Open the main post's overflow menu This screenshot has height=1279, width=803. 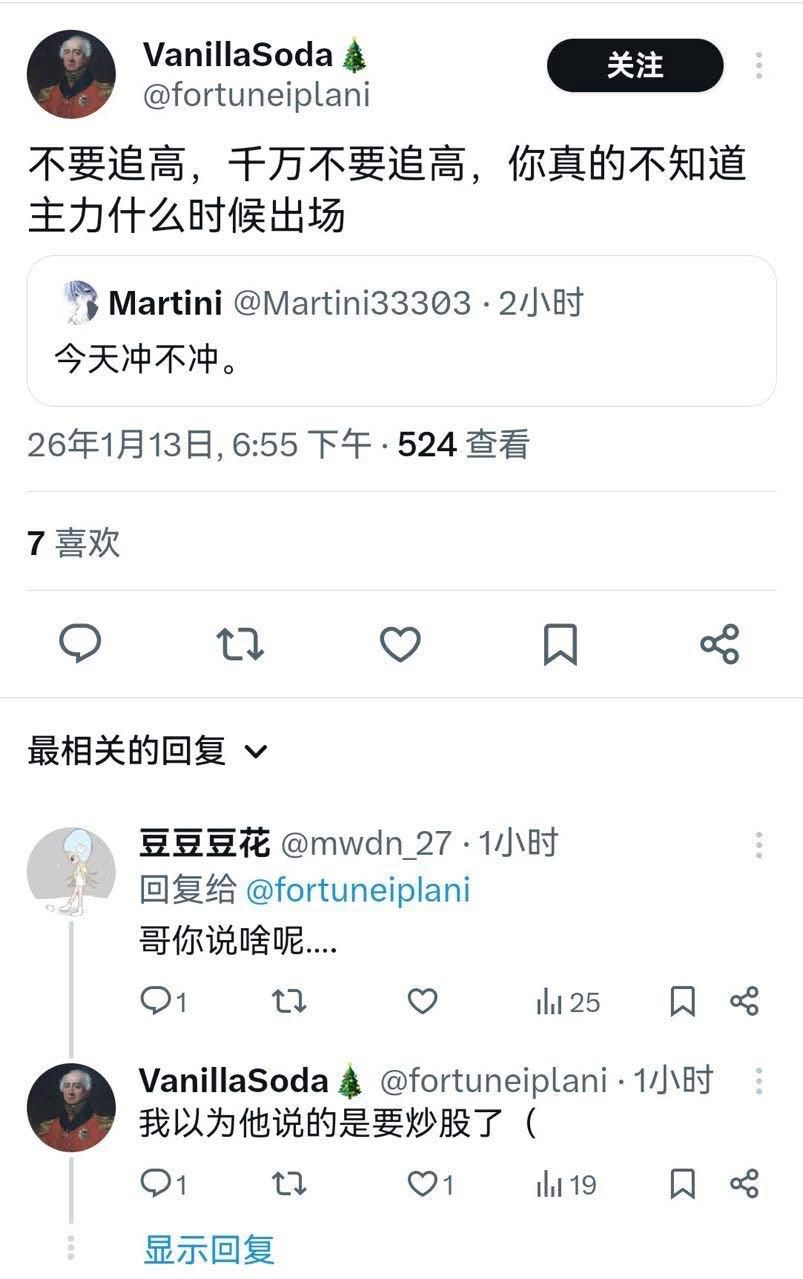(x=759, y=66)
